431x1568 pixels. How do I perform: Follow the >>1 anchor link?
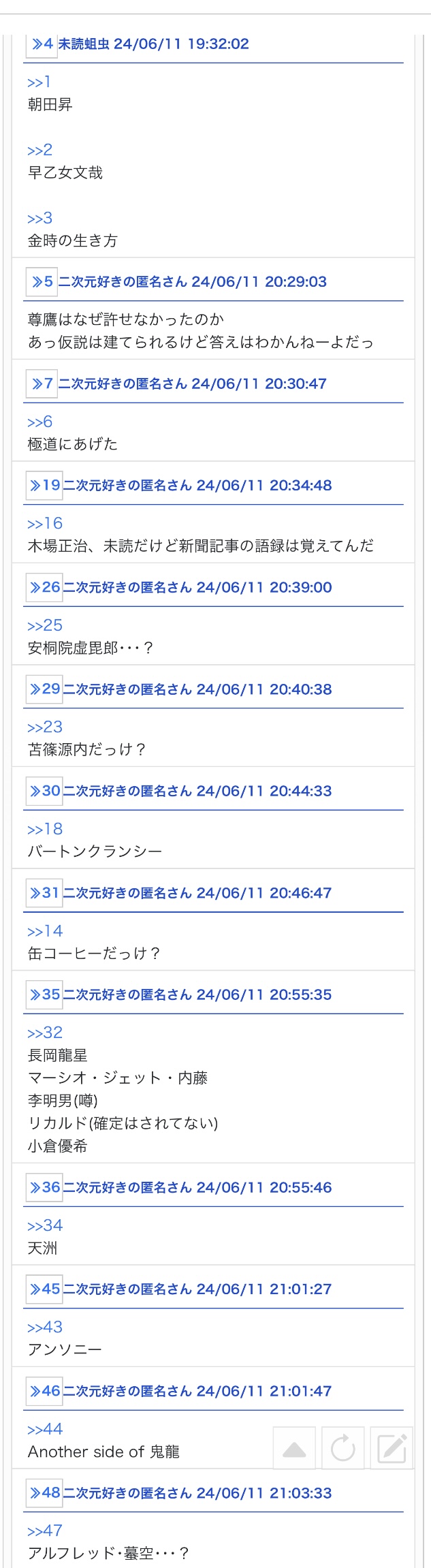click(x=39, y=82)
